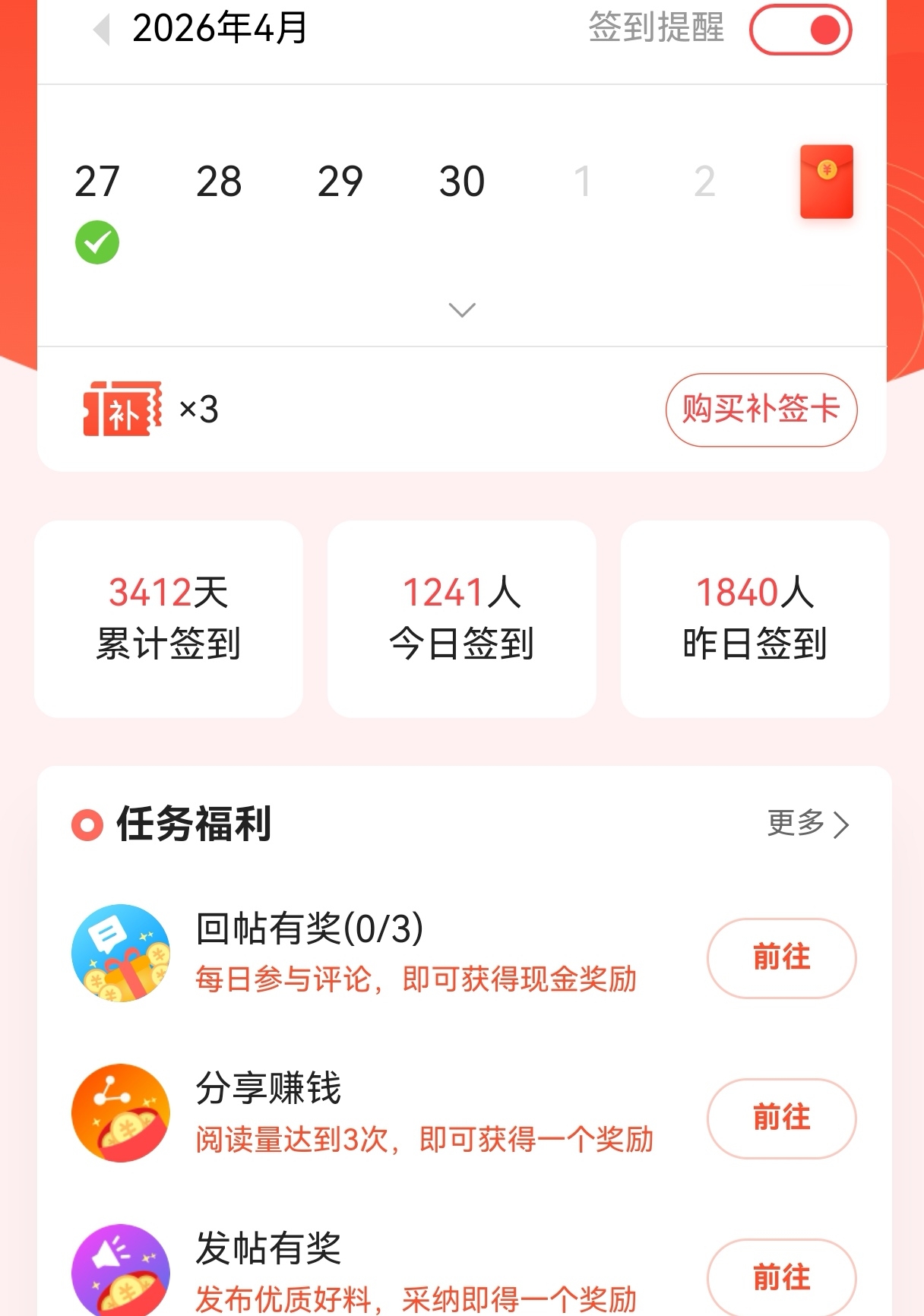This screenshot has width=924, height=1316.
Task: Select date 28 in the calendar
Action: tap(219, 182)
